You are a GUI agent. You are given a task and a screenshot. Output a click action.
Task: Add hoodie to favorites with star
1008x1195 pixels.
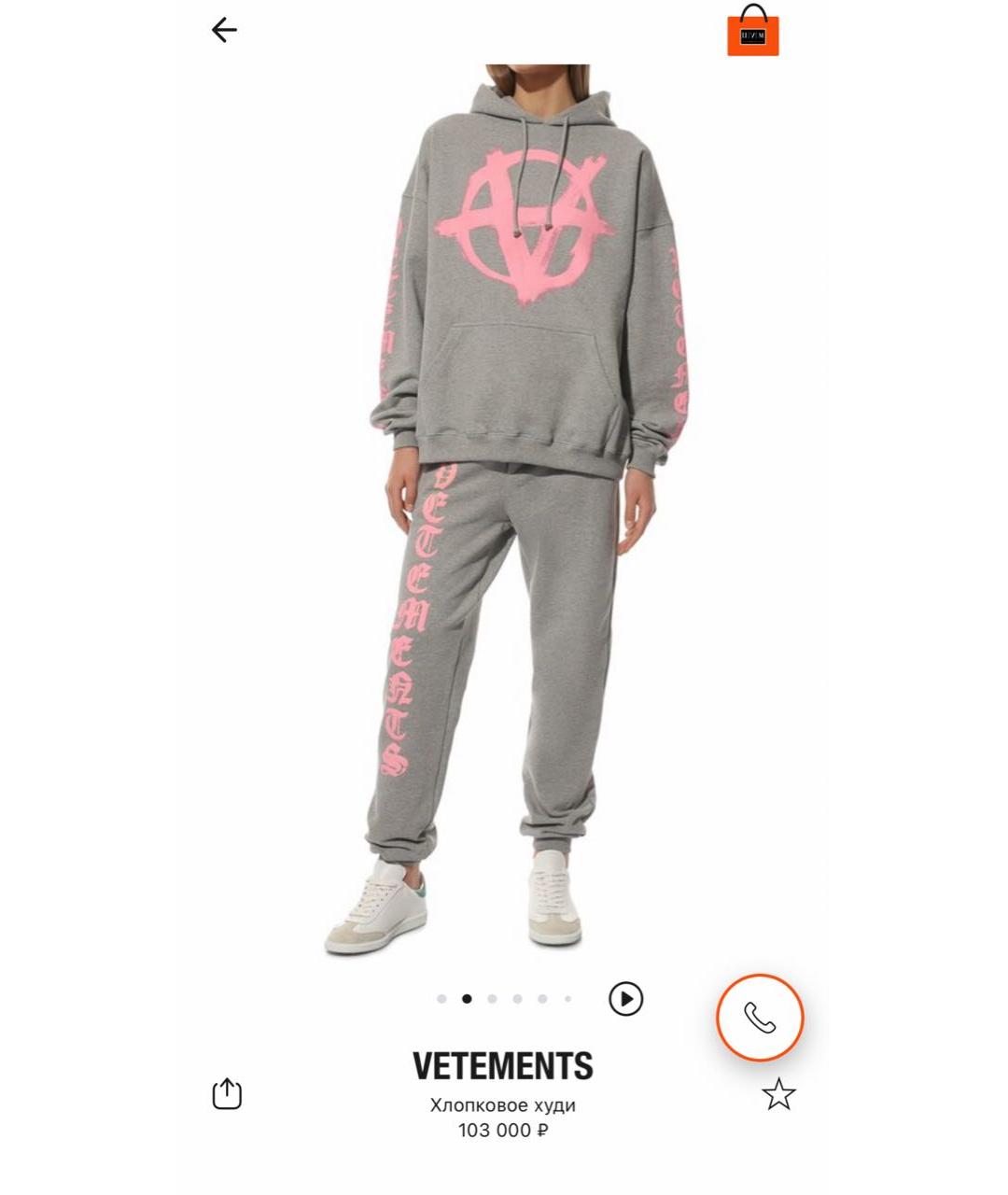pyautogui.click(x=778, y=1094)
